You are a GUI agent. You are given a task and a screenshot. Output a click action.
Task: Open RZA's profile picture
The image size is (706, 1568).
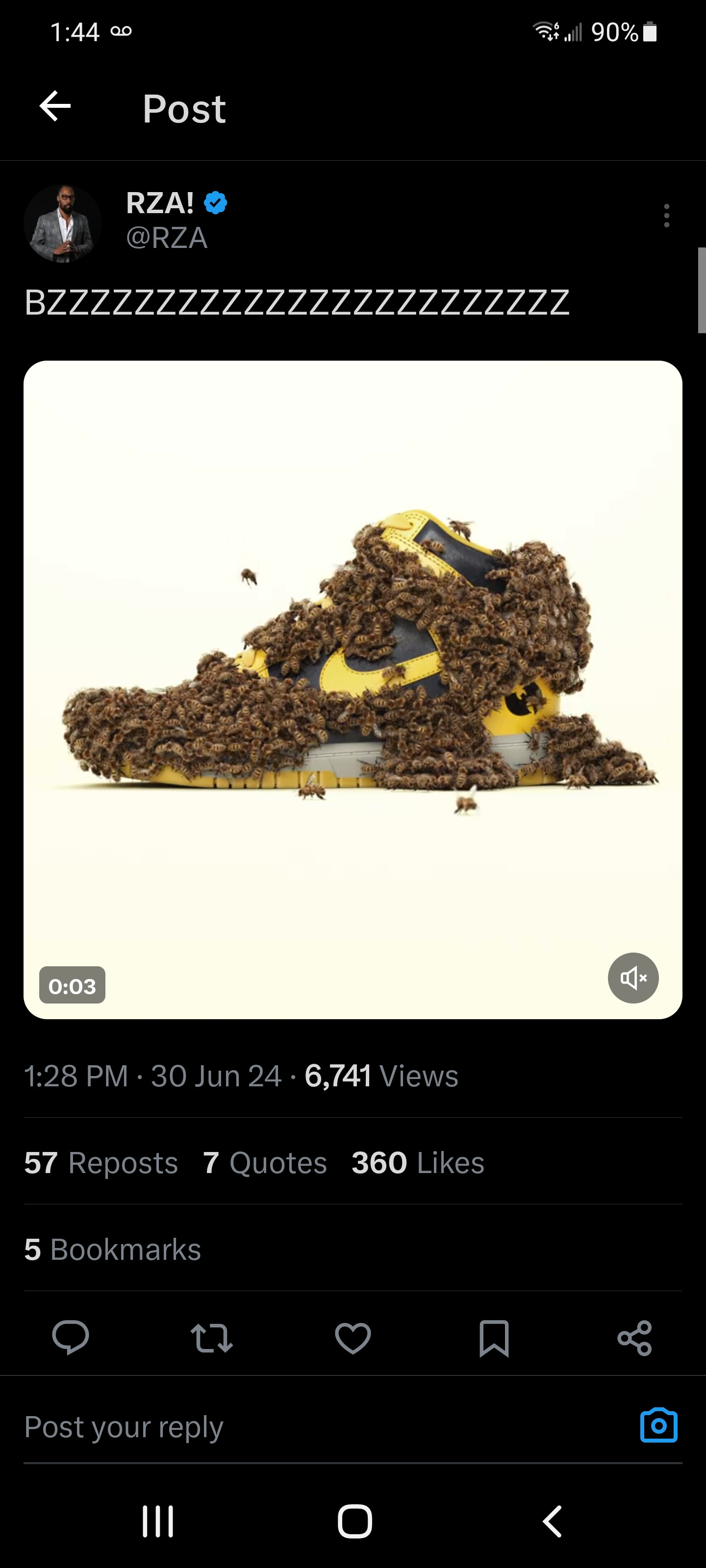pyautogui.click(x=62, y=223)
